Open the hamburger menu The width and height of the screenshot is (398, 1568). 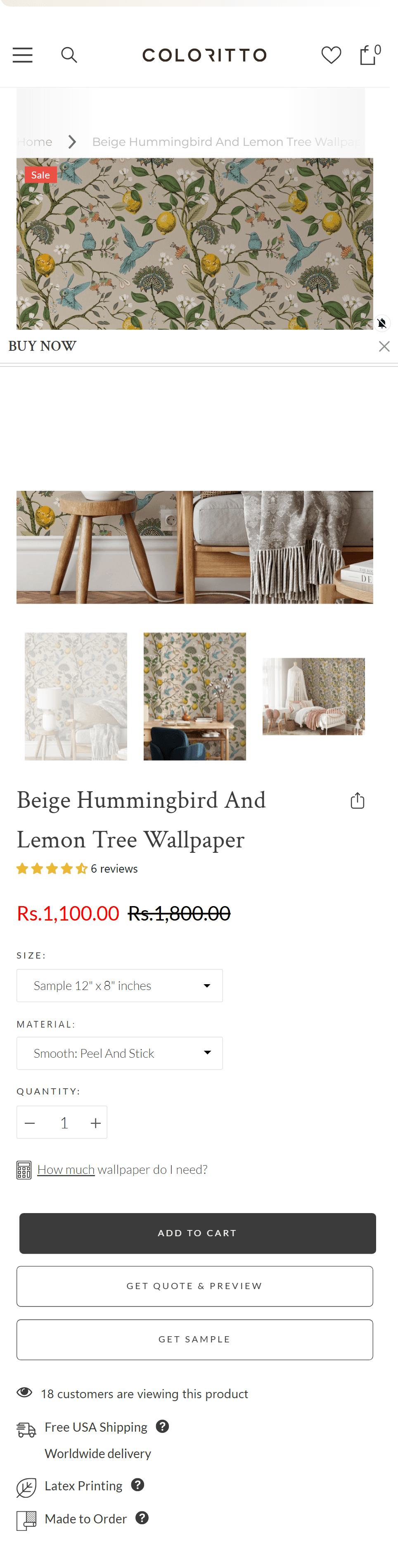click(x=23, y=55)
